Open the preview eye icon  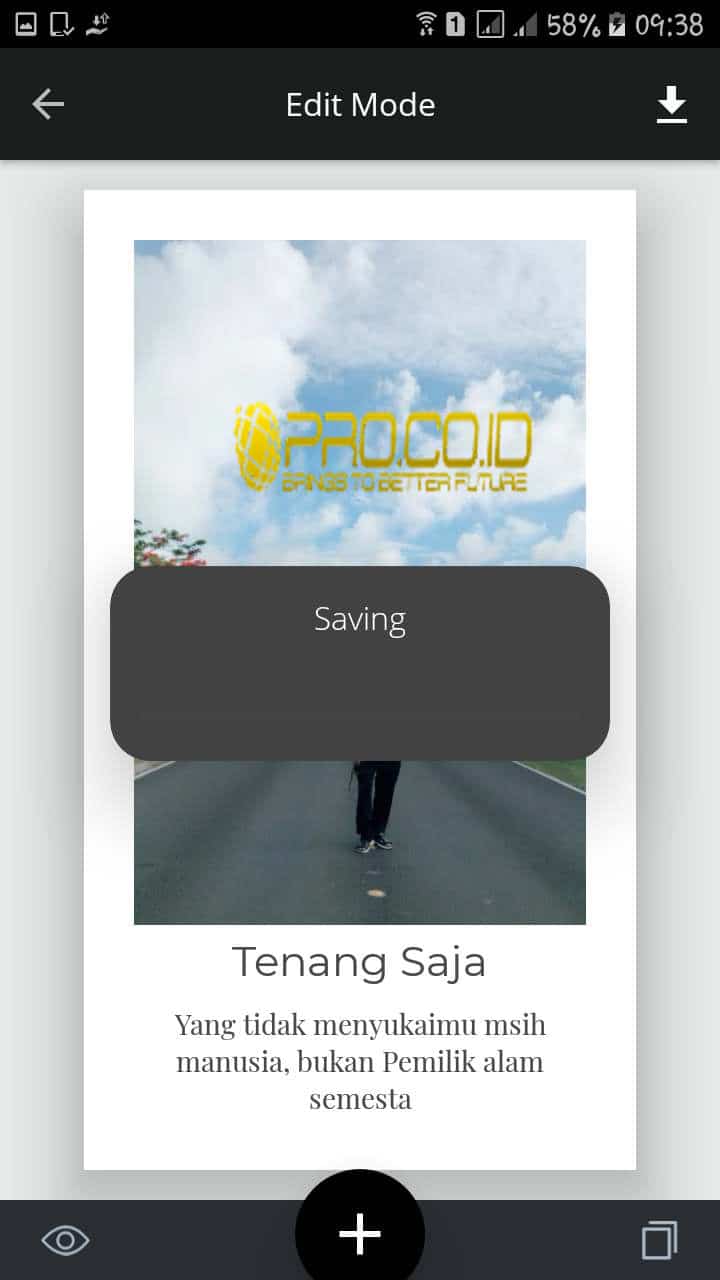point(65,1241)
